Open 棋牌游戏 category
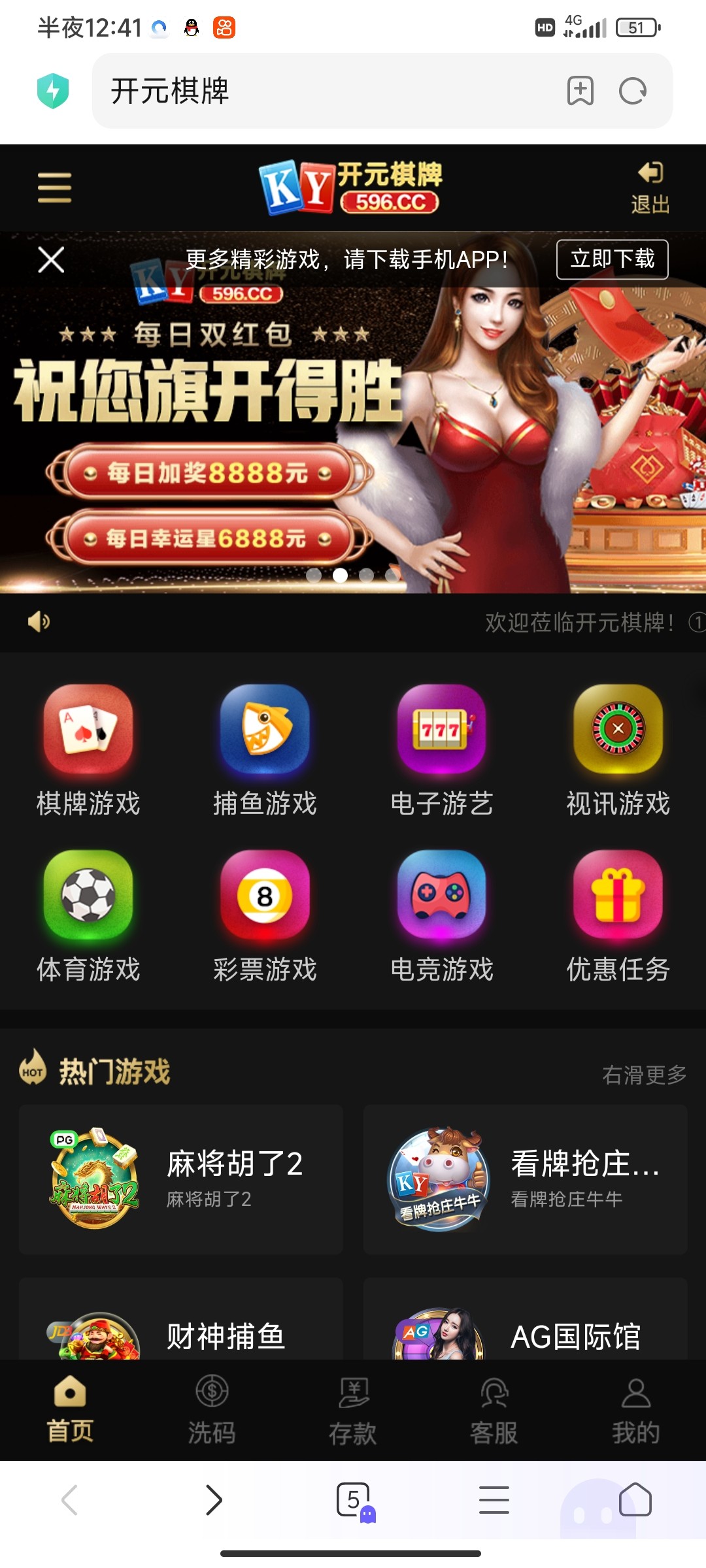706x1568 pixels. (88, 751)
